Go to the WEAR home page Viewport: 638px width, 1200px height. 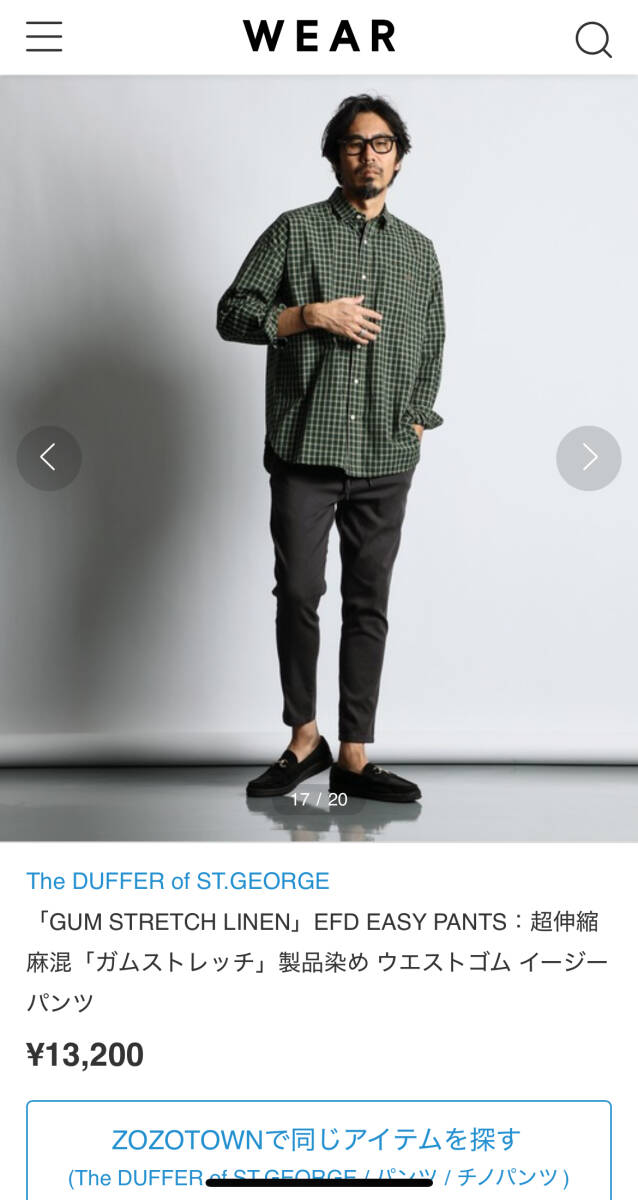[x=319, y=37]
